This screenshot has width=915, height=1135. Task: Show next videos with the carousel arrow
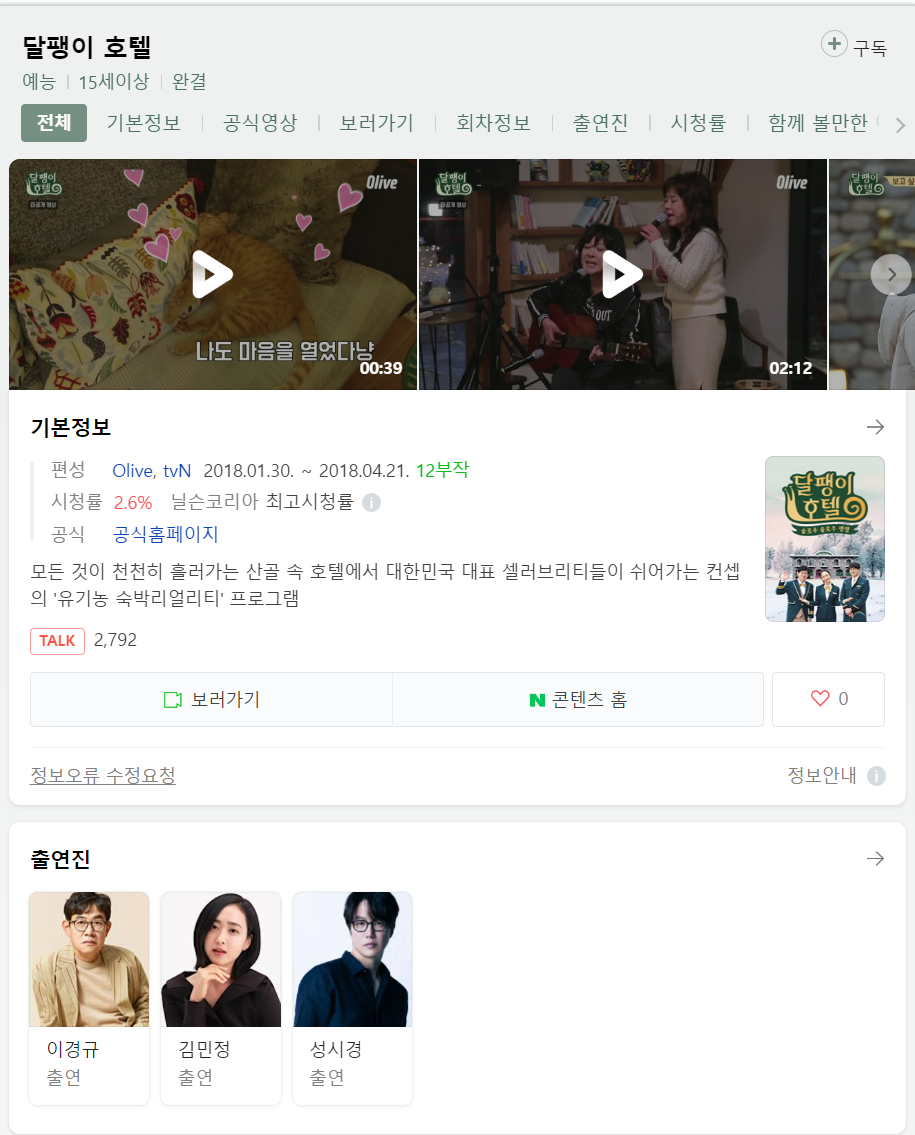click(x=891, y=274)
